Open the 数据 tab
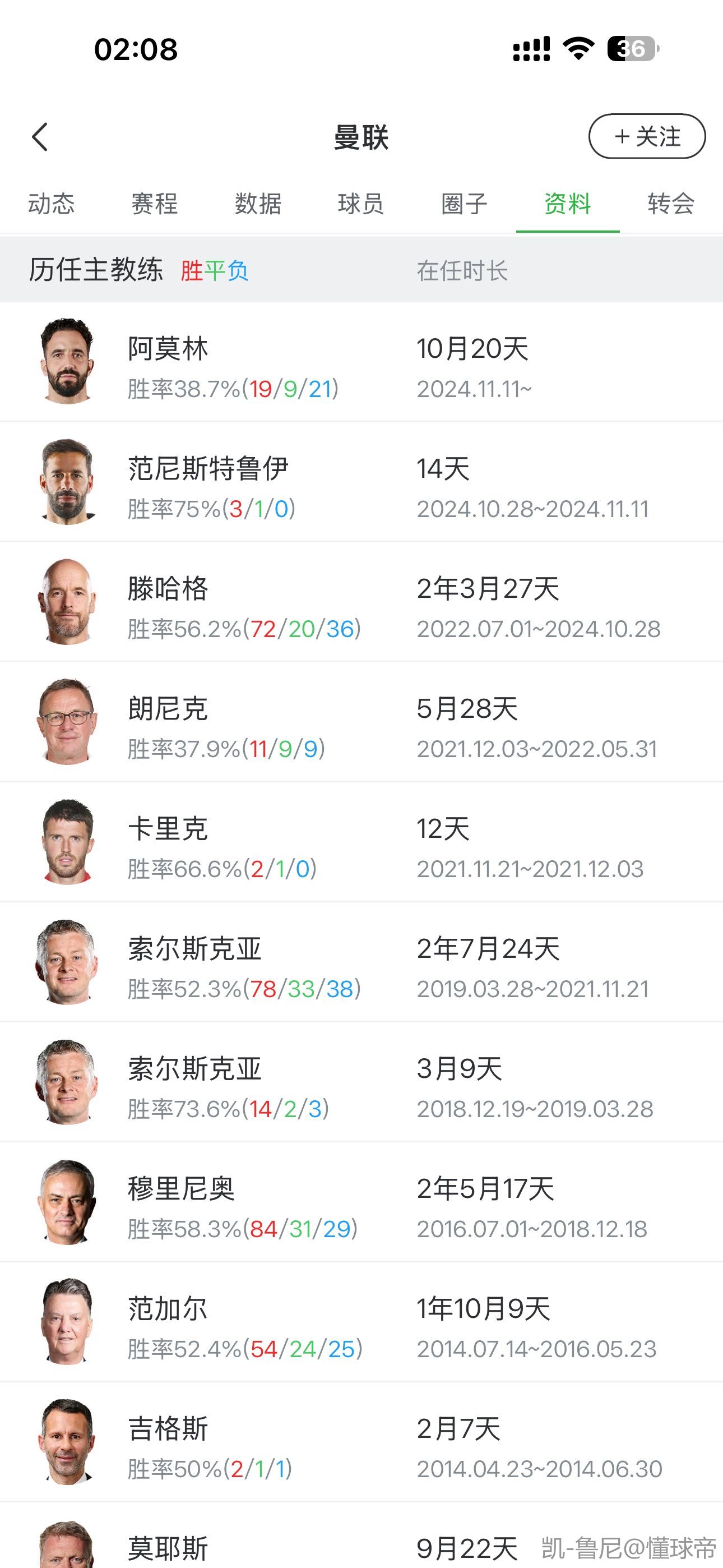 click(258, 204)
